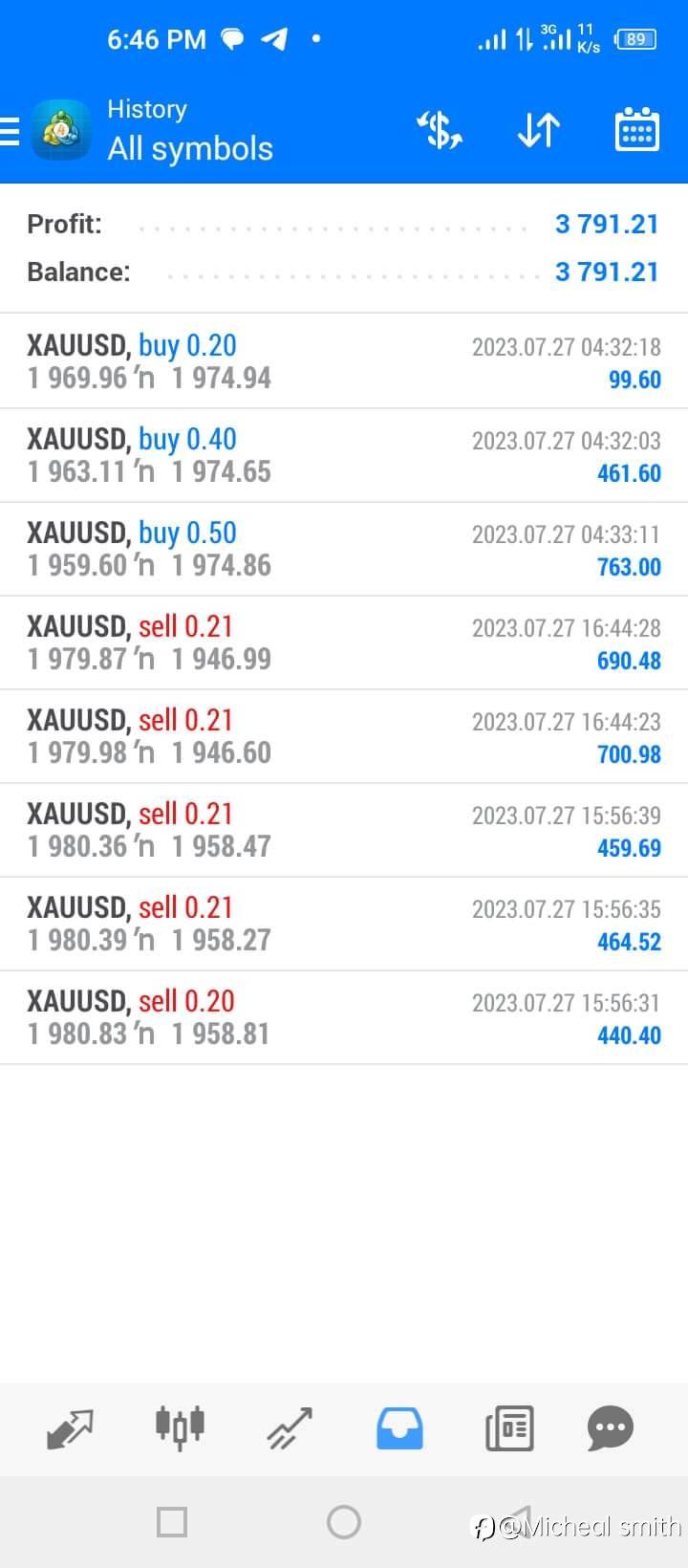The image size is (688, 1568).
Task: Open the buy 0.40 trade with profit 461.60
Action: [344, 455]
